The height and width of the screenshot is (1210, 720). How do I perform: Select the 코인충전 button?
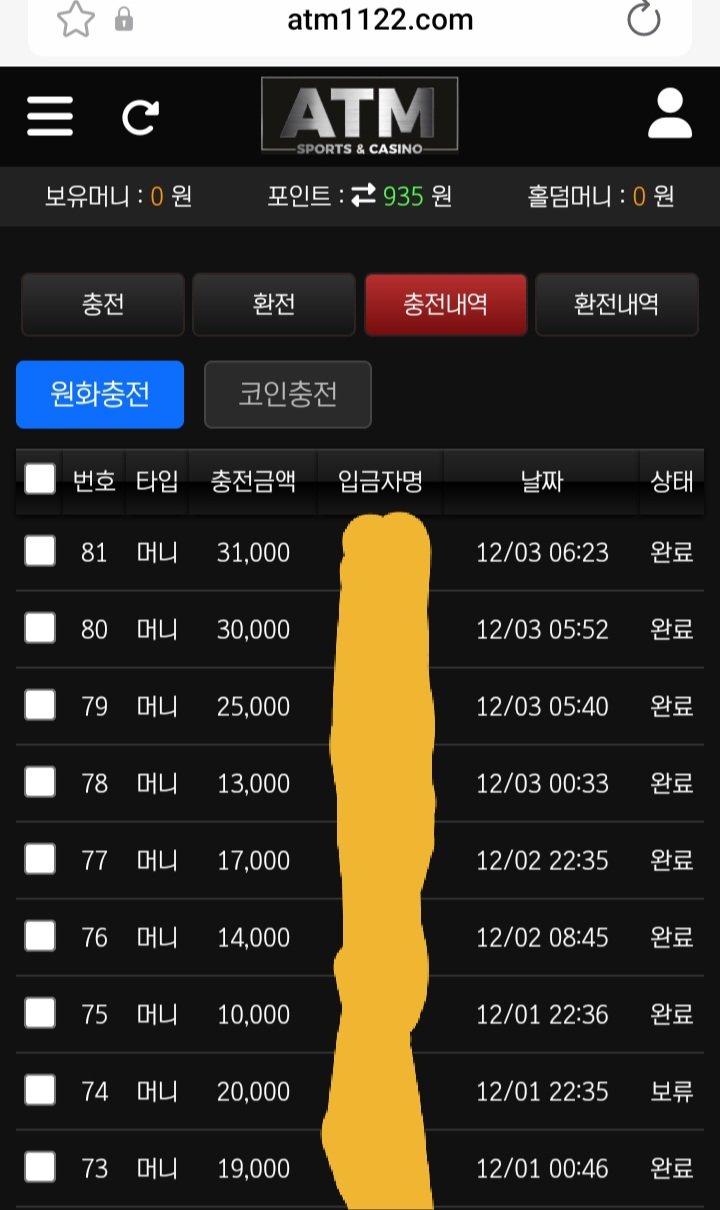[x=288, y=394]
